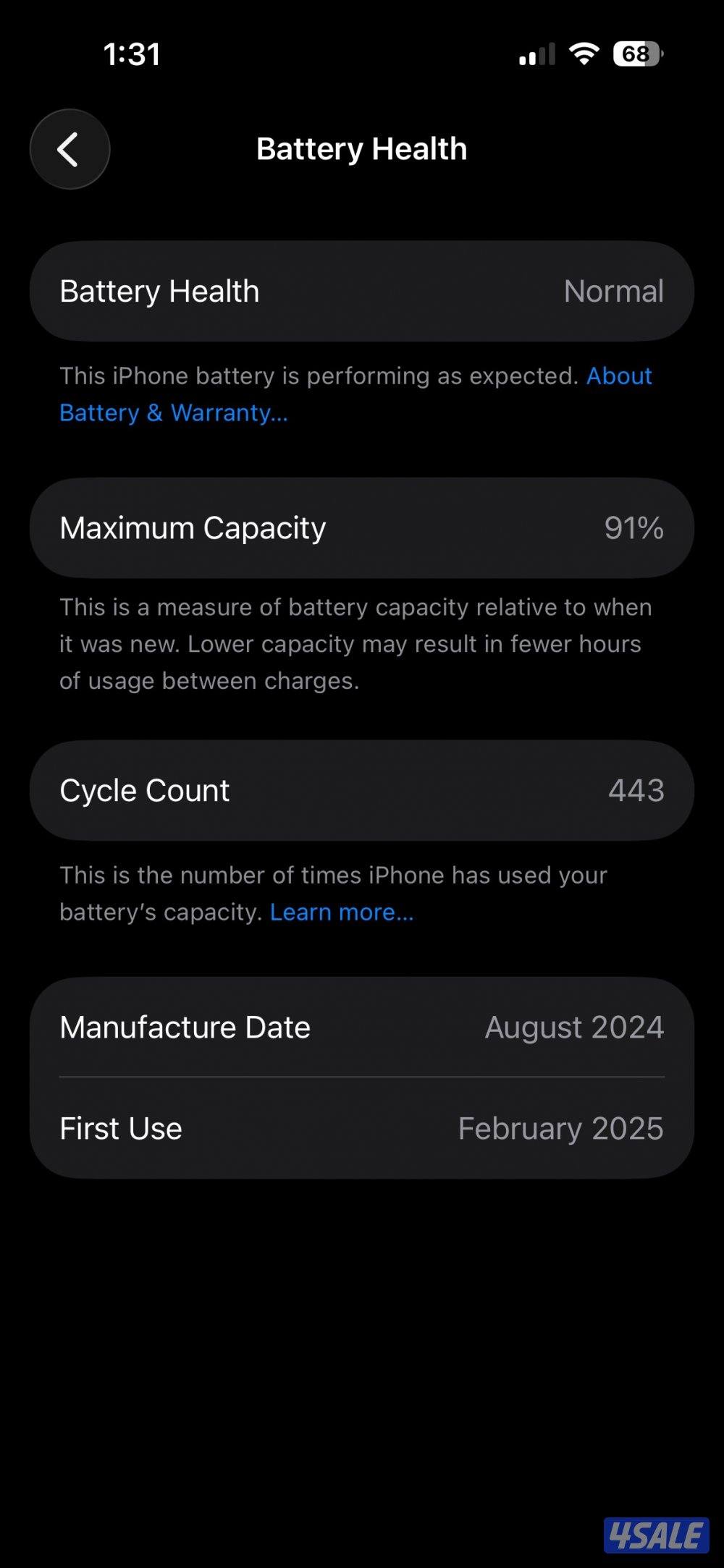The width and height of the screenshot is (724, 1568).
Task: Open Learn more about cycle count
Action: (342, 912)
